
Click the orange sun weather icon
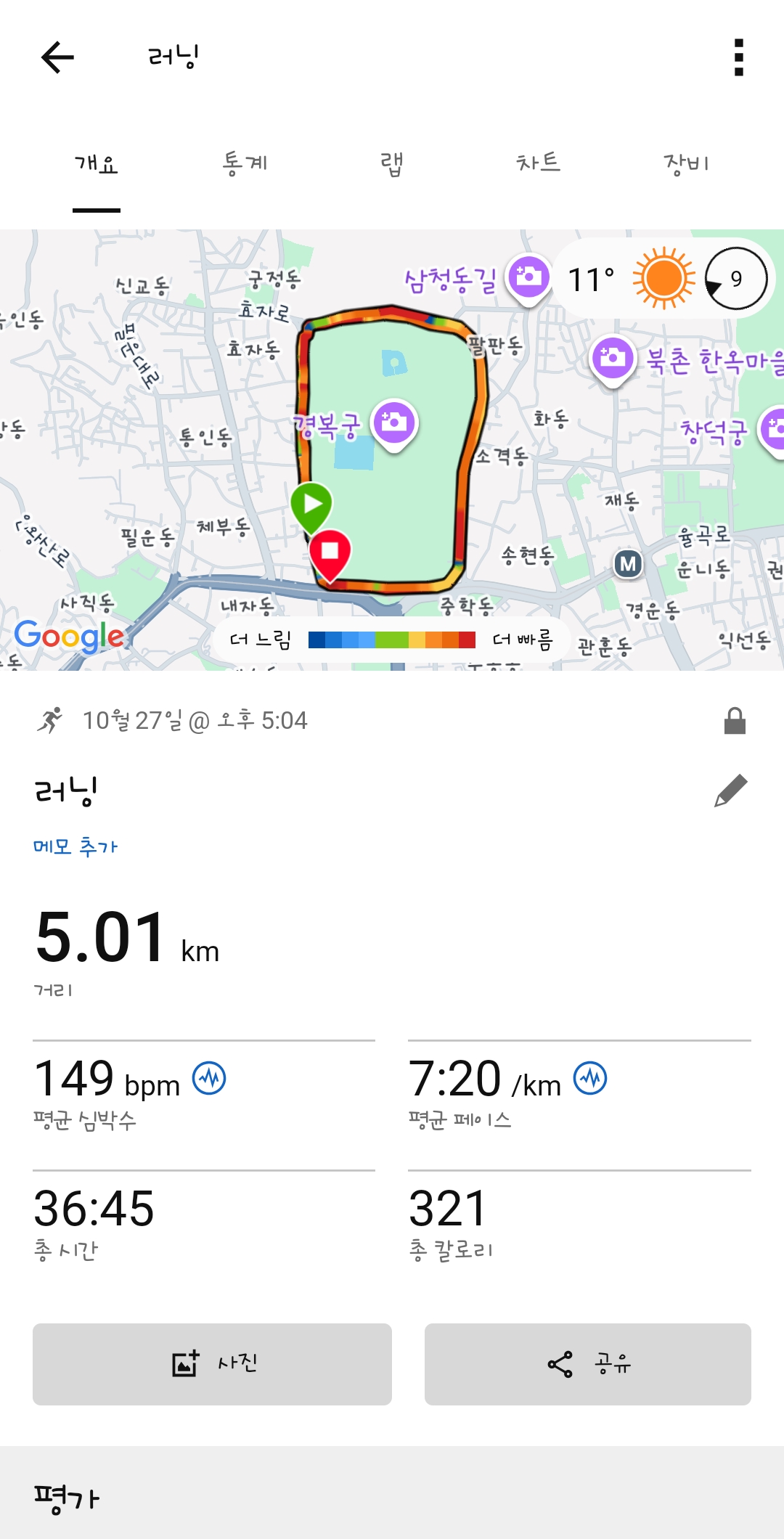[x=664, y=278]
